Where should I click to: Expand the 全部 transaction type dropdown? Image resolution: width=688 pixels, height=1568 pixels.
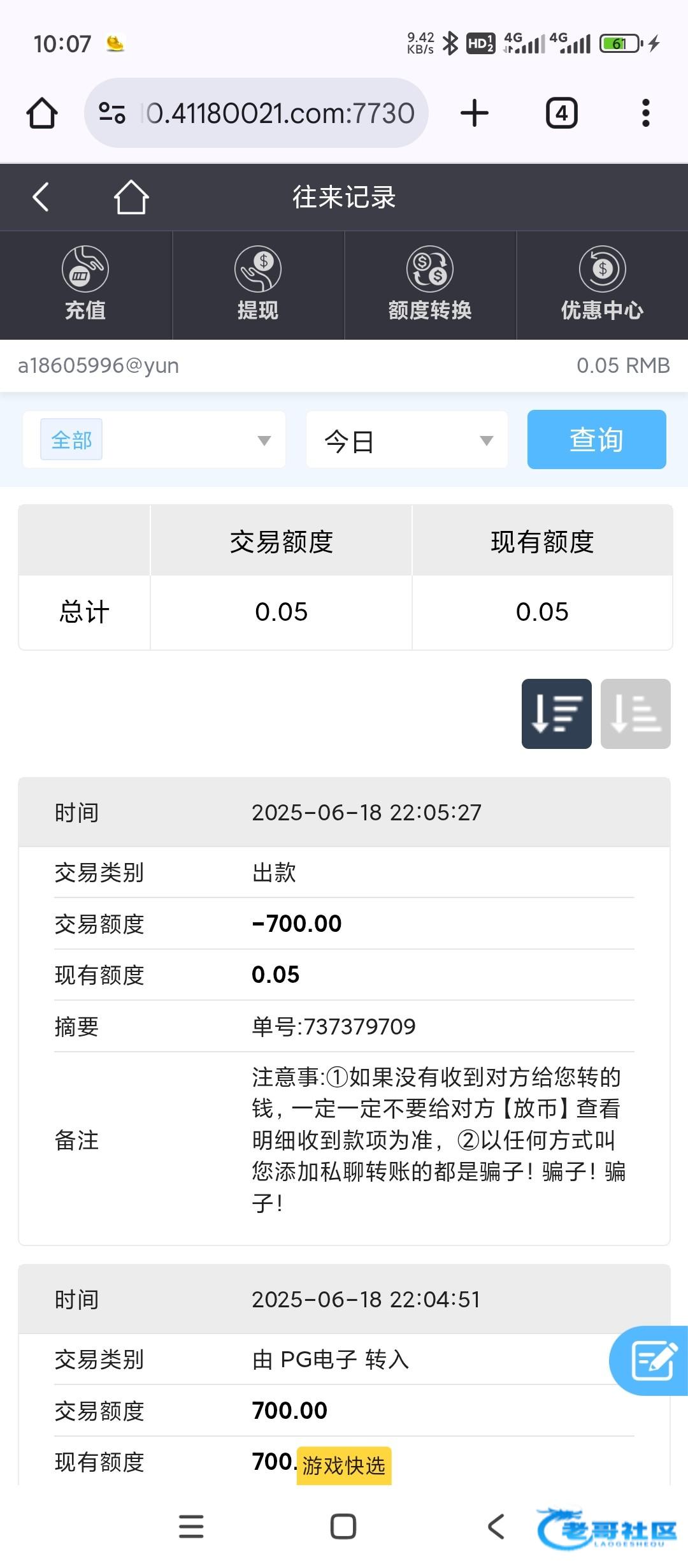[x=154, y=440]
